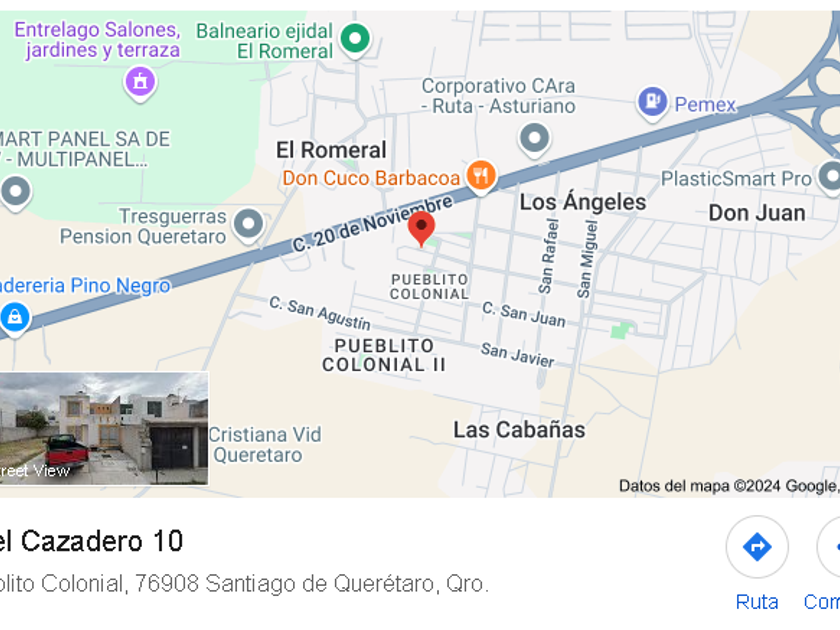Open Maderería Pino Negro shop marker
840x630 pixels.
[x=14, y=318]
